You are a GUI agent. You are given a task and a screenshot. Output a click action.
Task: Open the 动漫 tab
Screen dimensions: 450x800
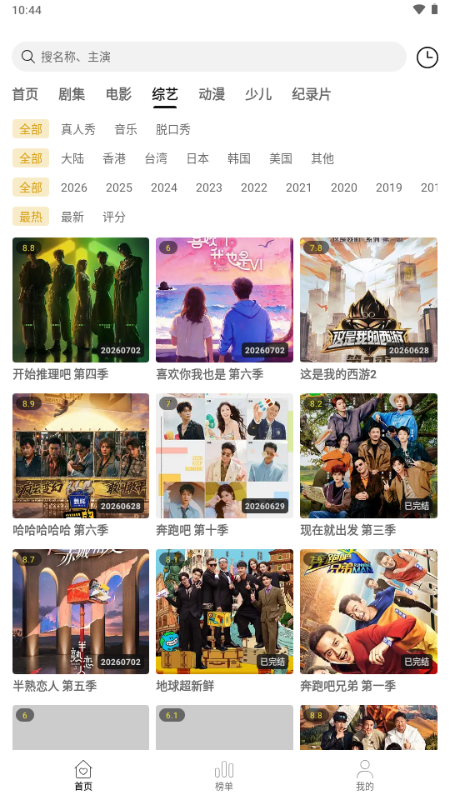[x=212, y=94]
